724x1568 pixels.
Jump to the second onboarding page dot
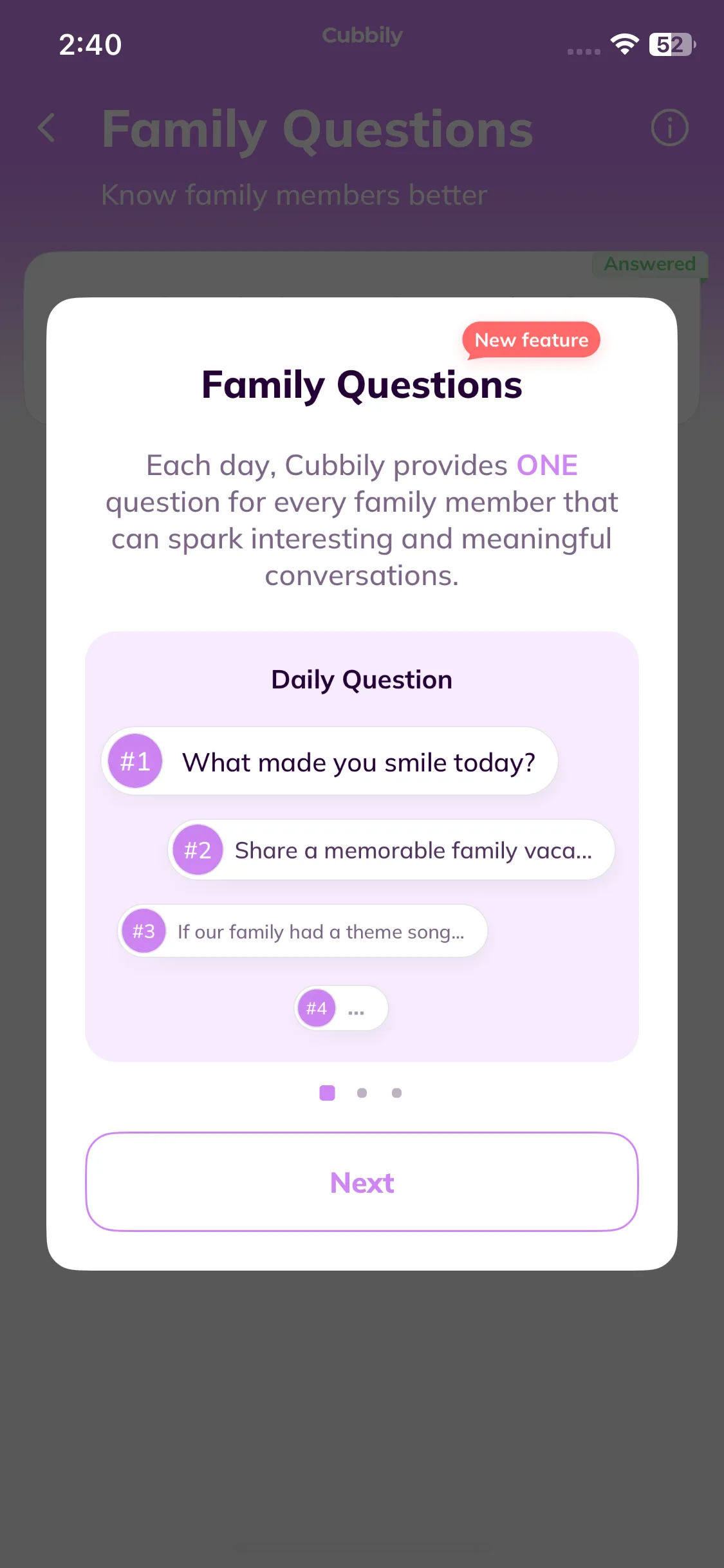coord(362,1093)
